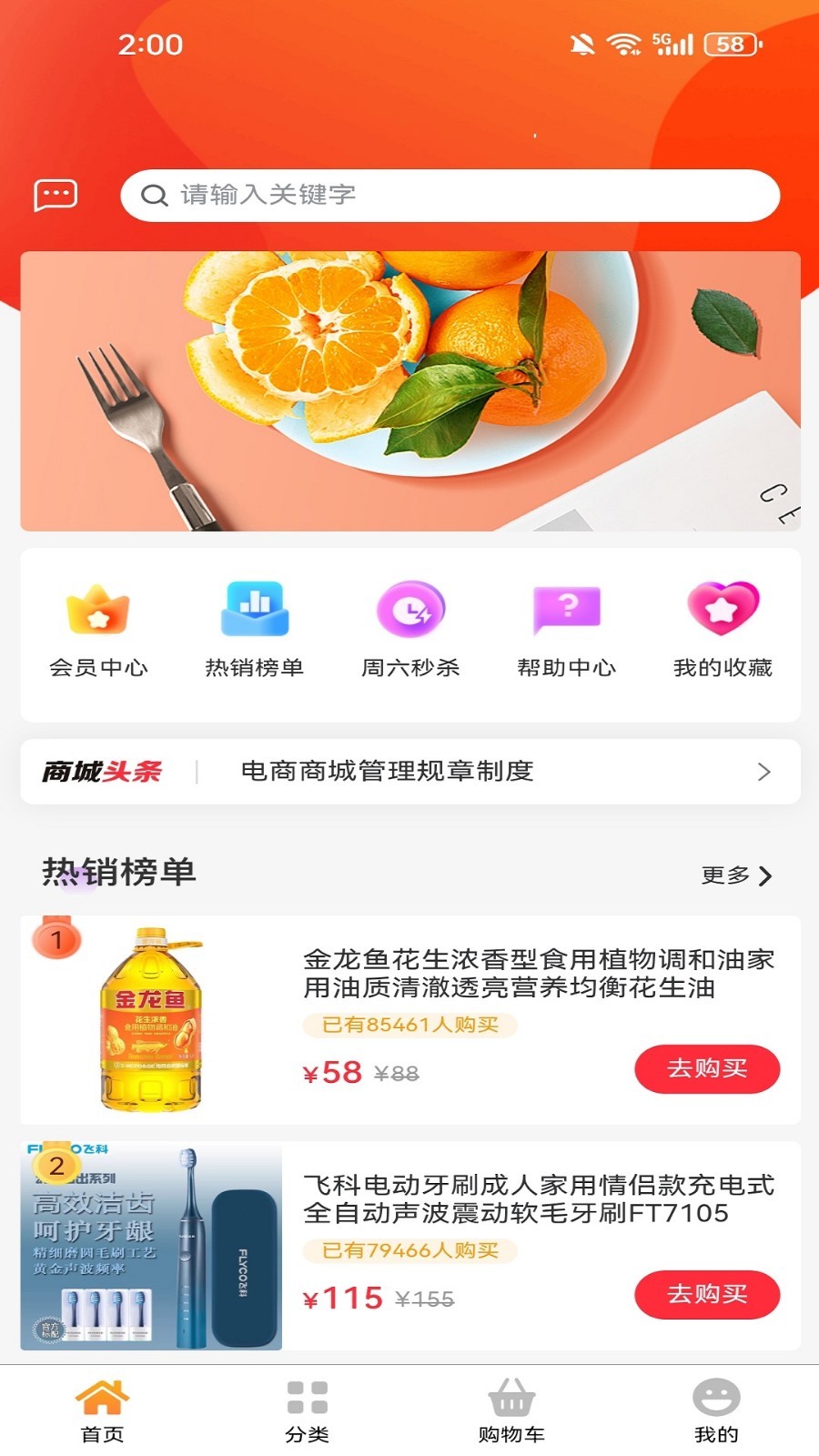Tap 去购买 for the 金龙鱼 peanut oil
Viewport: 819px width, 1456px height.
[708, 1070]
